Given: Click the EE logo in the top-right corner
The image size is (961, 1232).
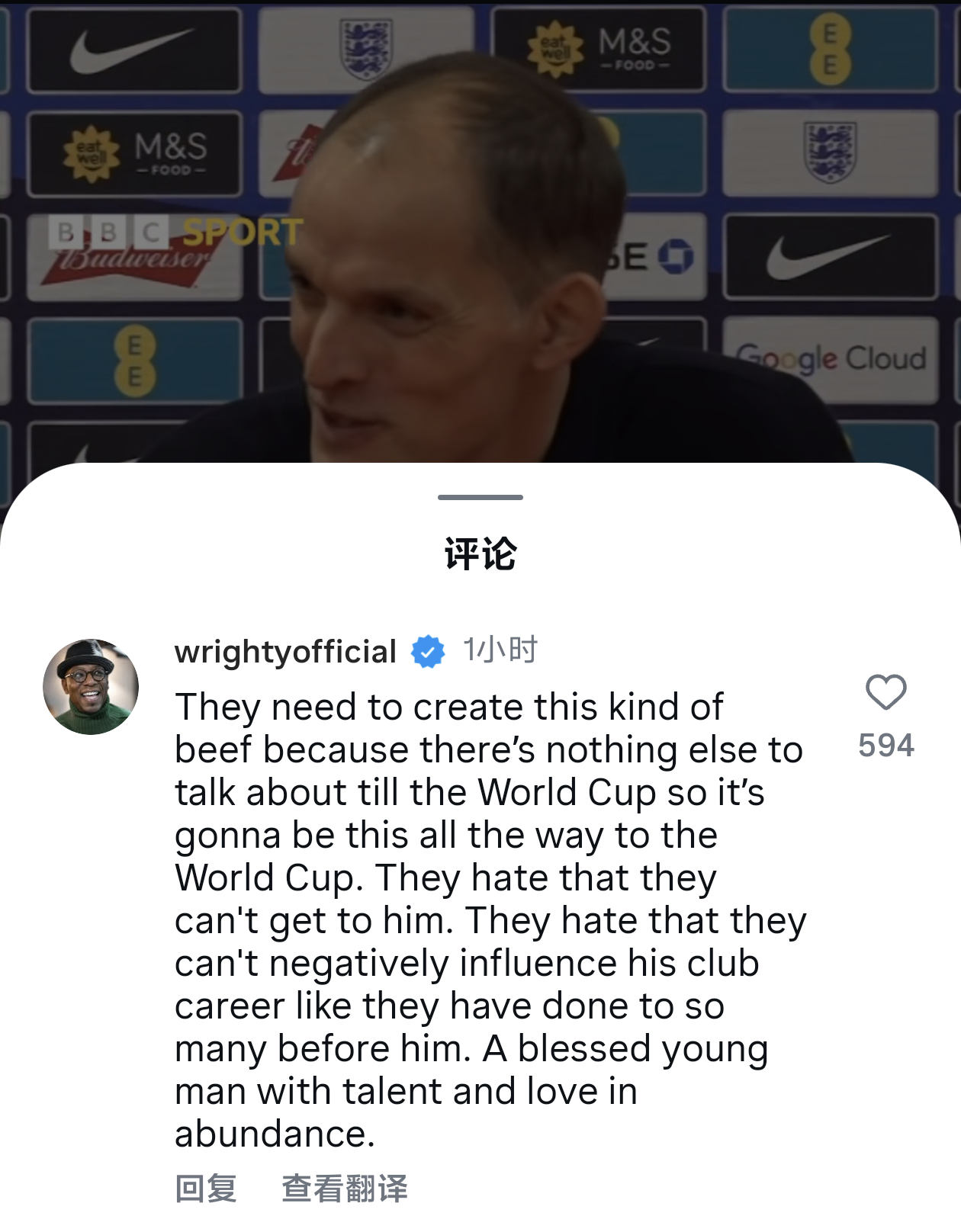Looking at the screenshot, I should (x=831, y=50).
